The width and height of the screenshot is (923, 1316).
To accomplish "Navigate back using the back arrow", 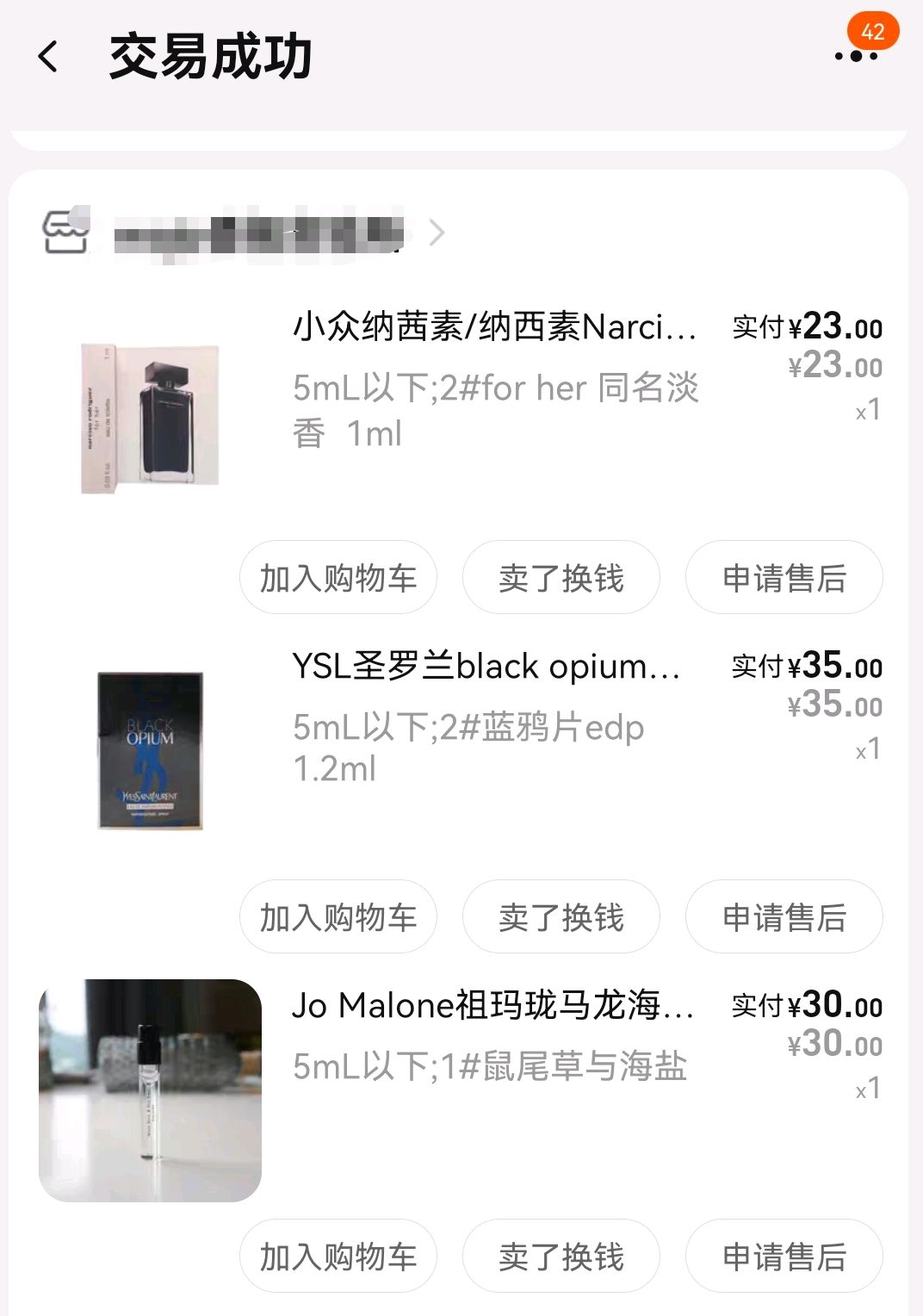I will (x=49, y=59).
